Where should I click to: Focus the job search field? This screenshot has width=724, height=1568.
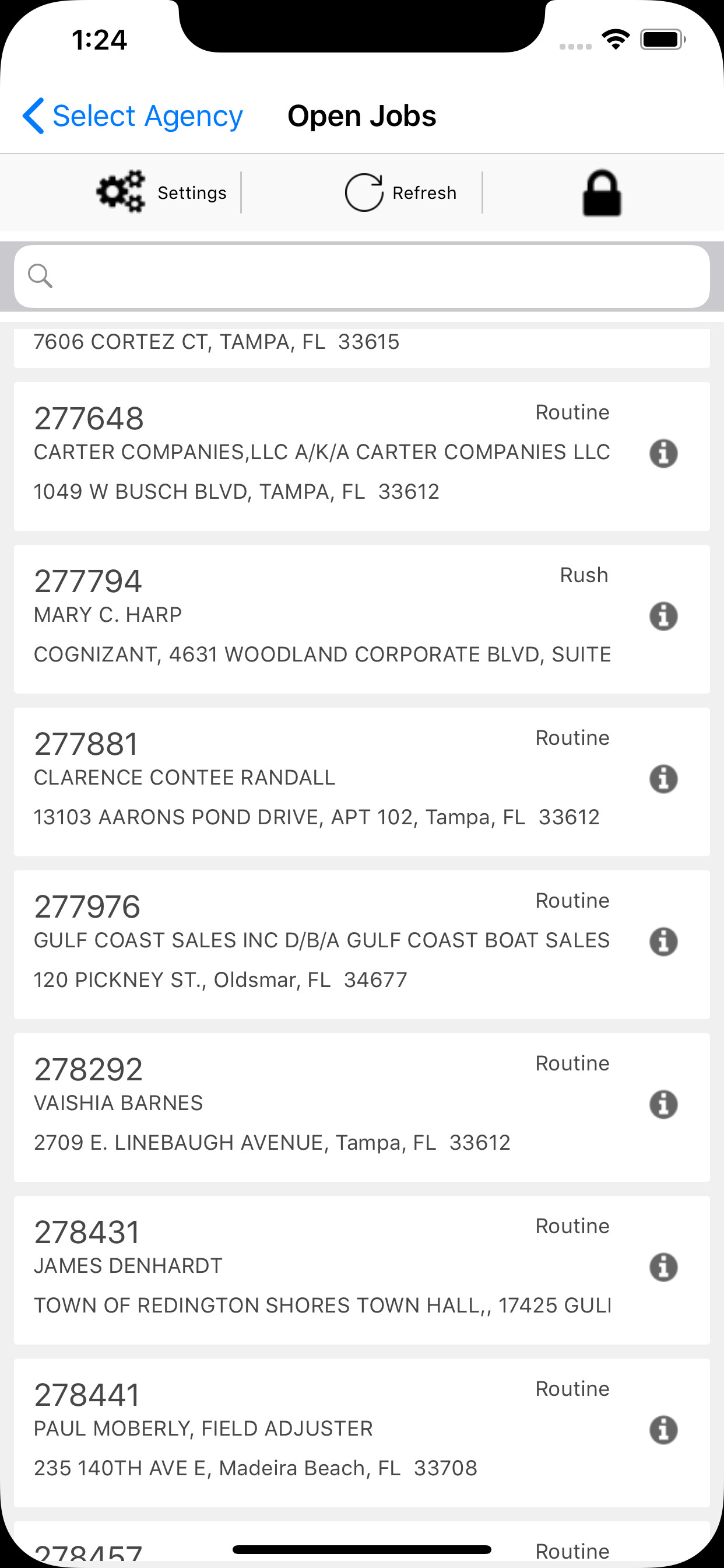pyautogui.click(x=362, y=276)
